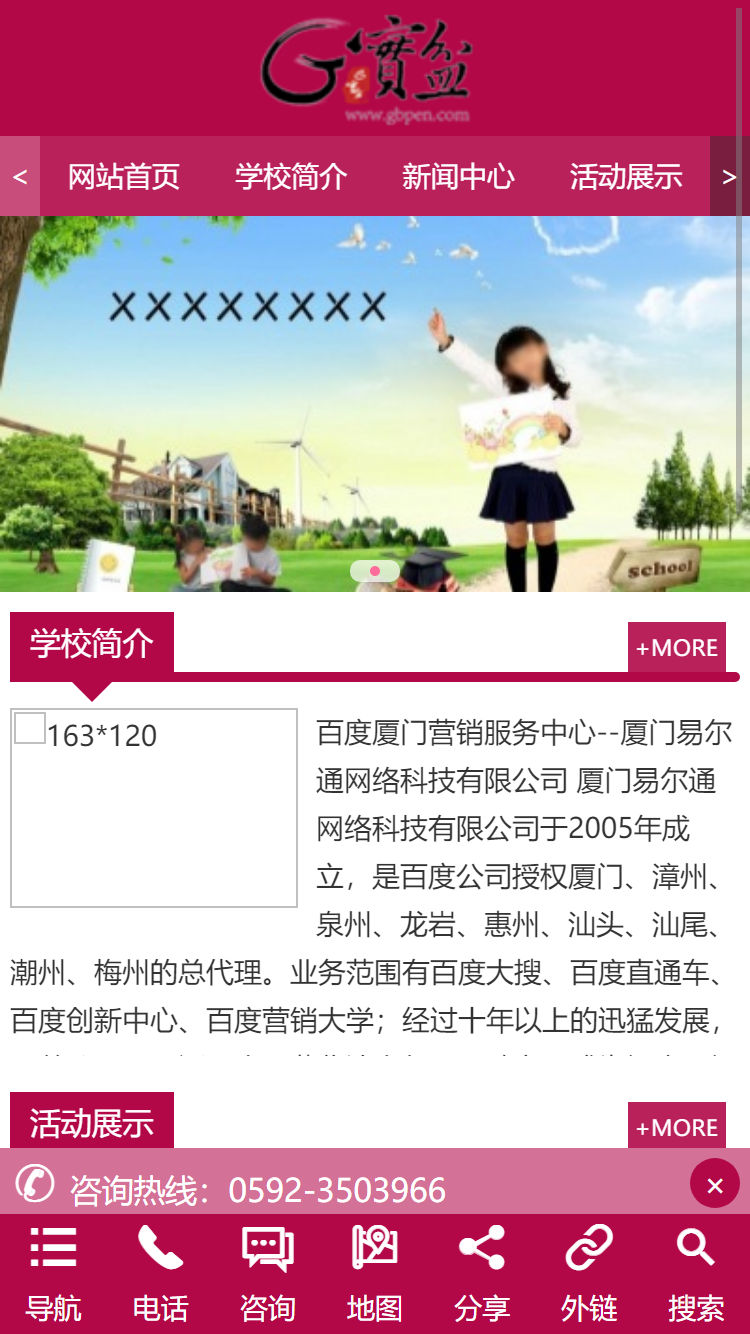
Task: Call the hotline 0592-3503966
Action: 336,1190
